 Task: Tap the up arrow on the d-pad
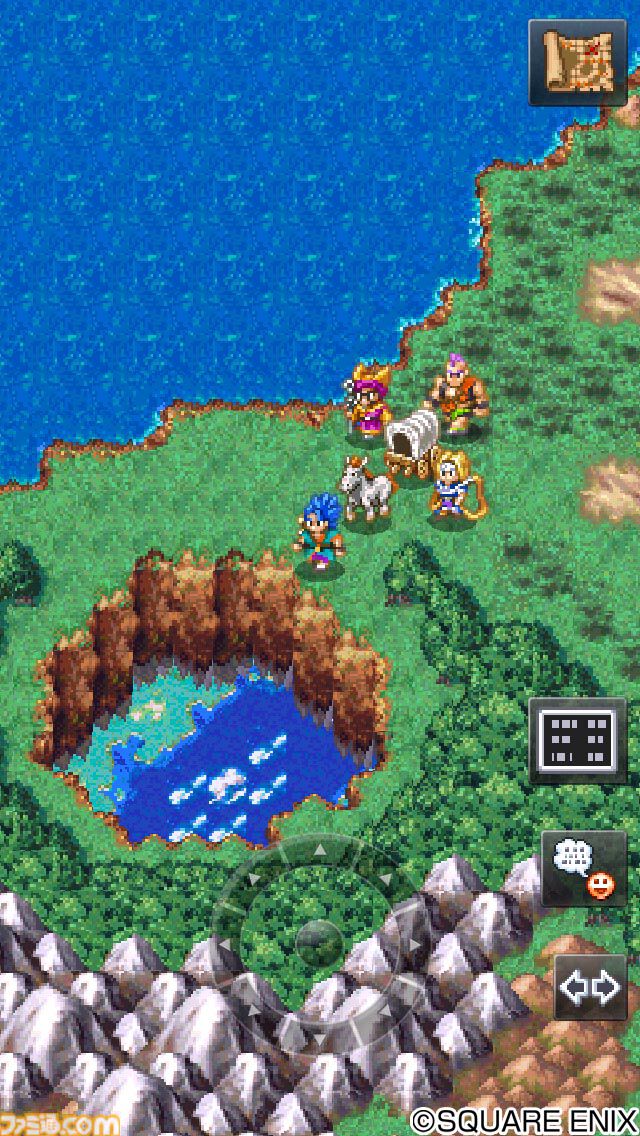point(319,851)
